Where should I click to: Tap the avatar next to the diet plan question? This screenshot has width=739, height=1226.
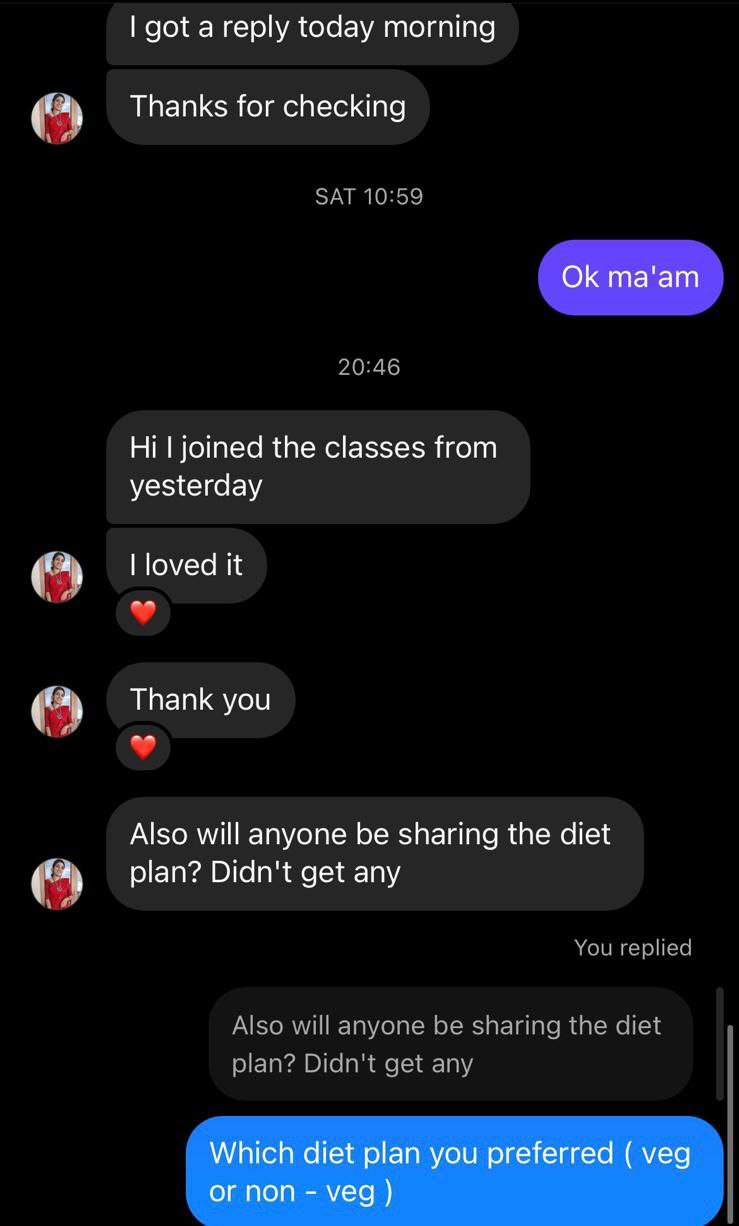click(57, 883)
